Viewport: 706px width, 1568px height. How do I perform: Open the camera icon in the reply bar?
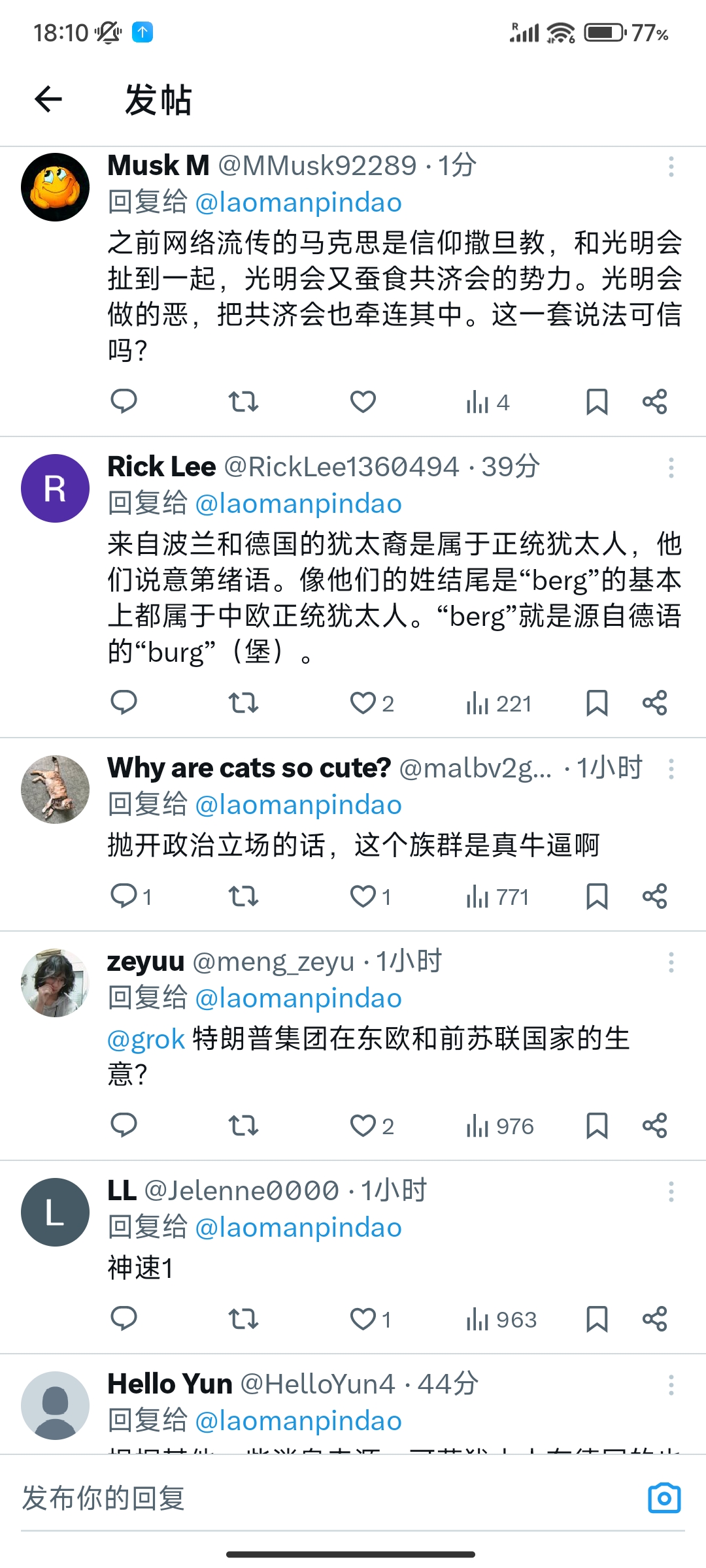click(664, 1498)
